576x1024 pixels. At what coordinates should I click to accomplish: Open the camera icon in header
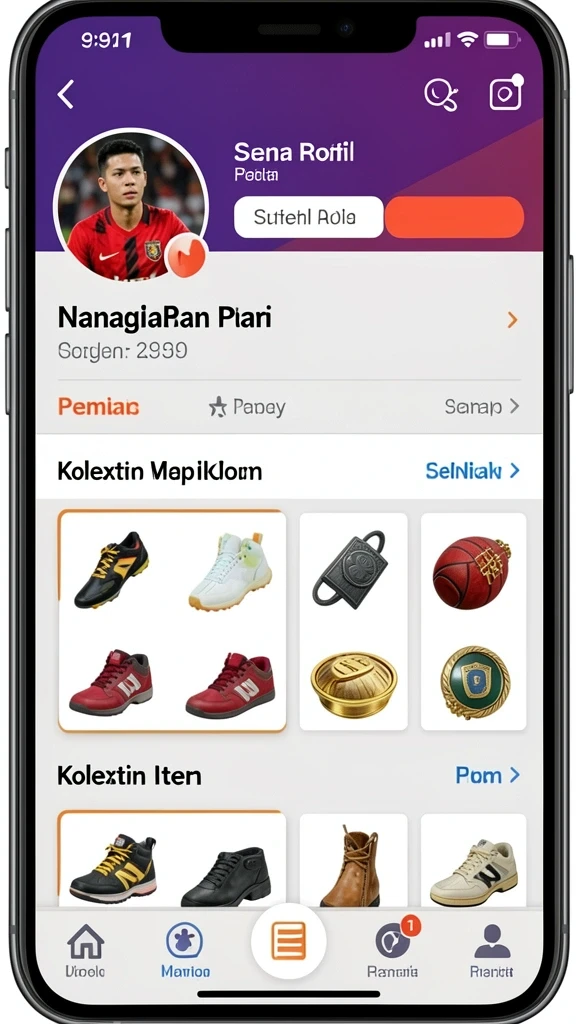(x=506, y=93)
